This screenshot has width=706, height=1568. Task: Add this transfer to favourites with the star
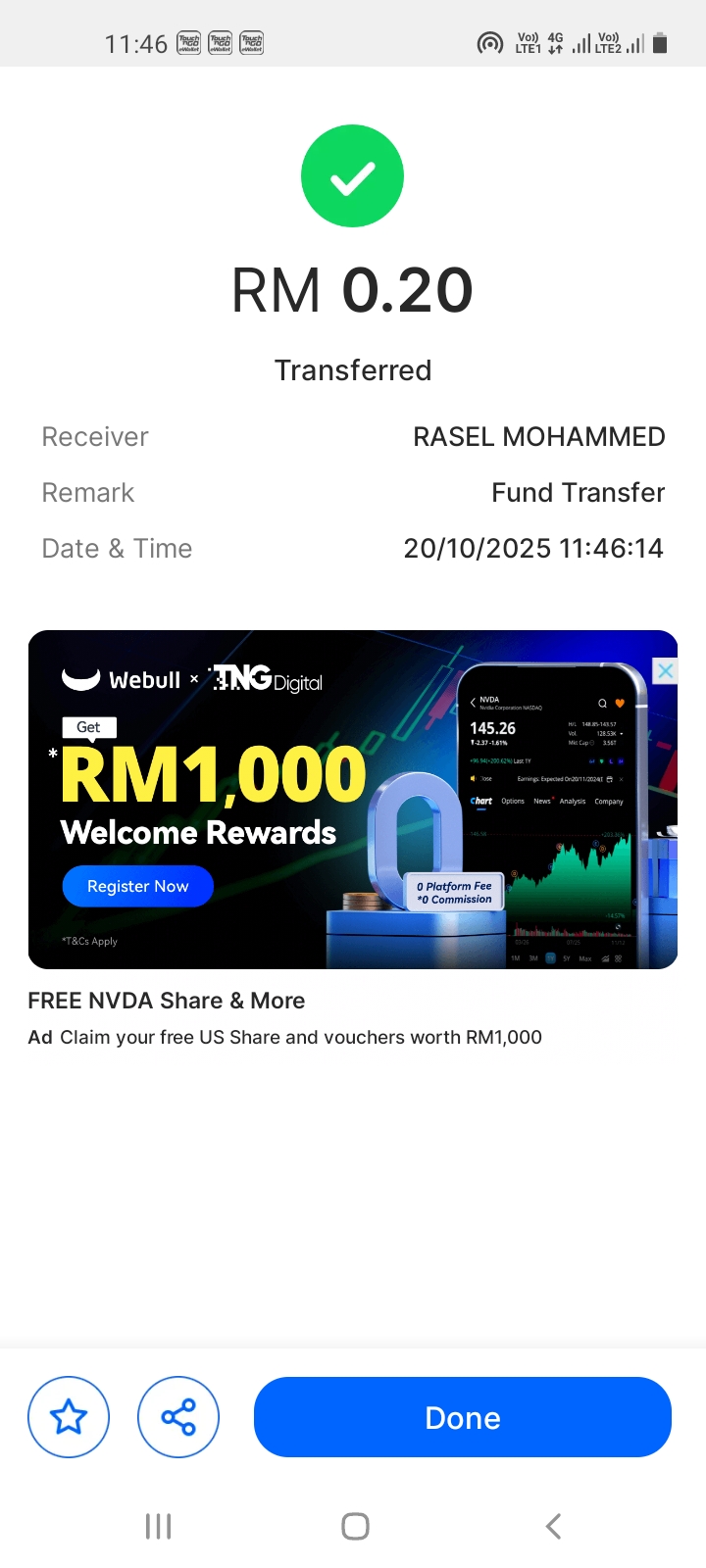click(x=69, y=1417)
